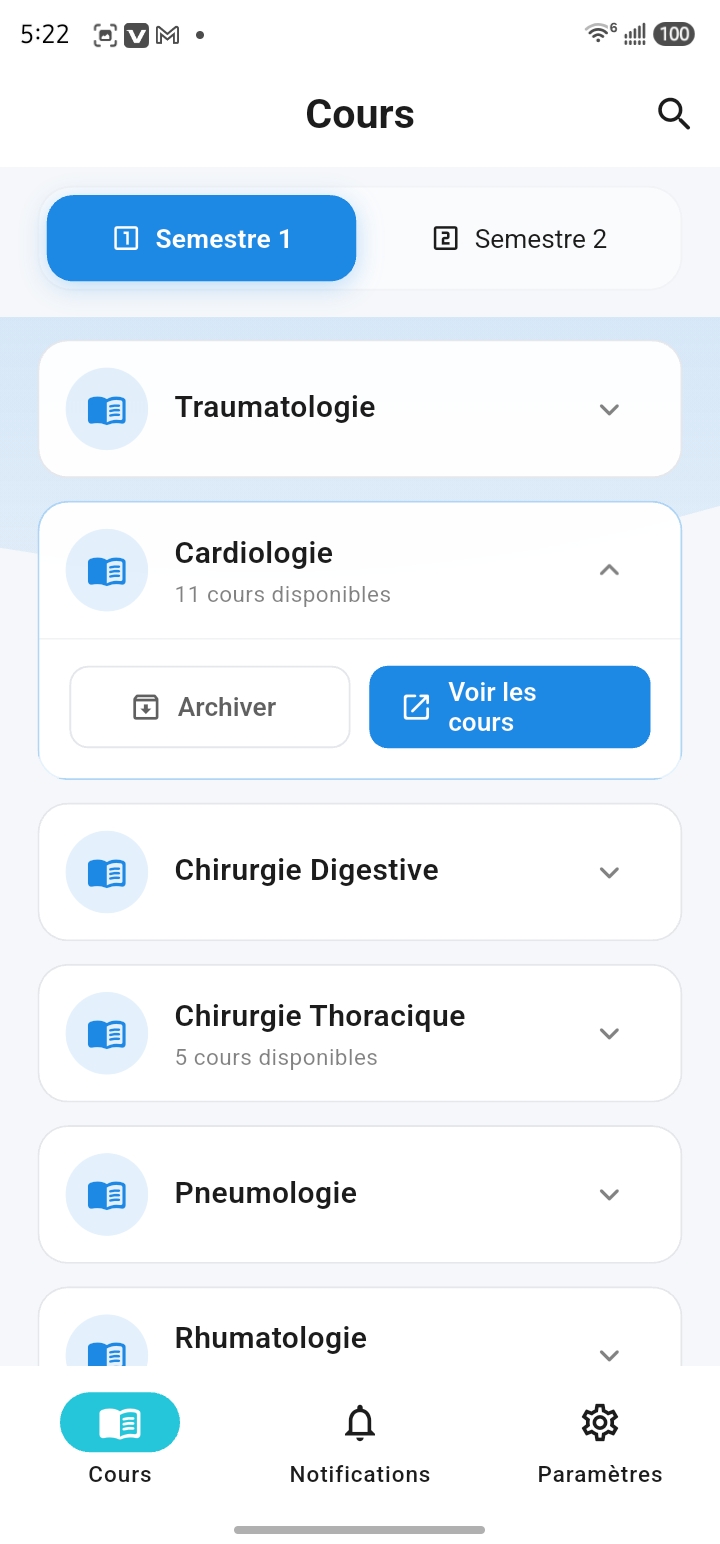Expand Chirurgie Digestive
Viewport: 720px width, 1544px height.
[360, 872]
